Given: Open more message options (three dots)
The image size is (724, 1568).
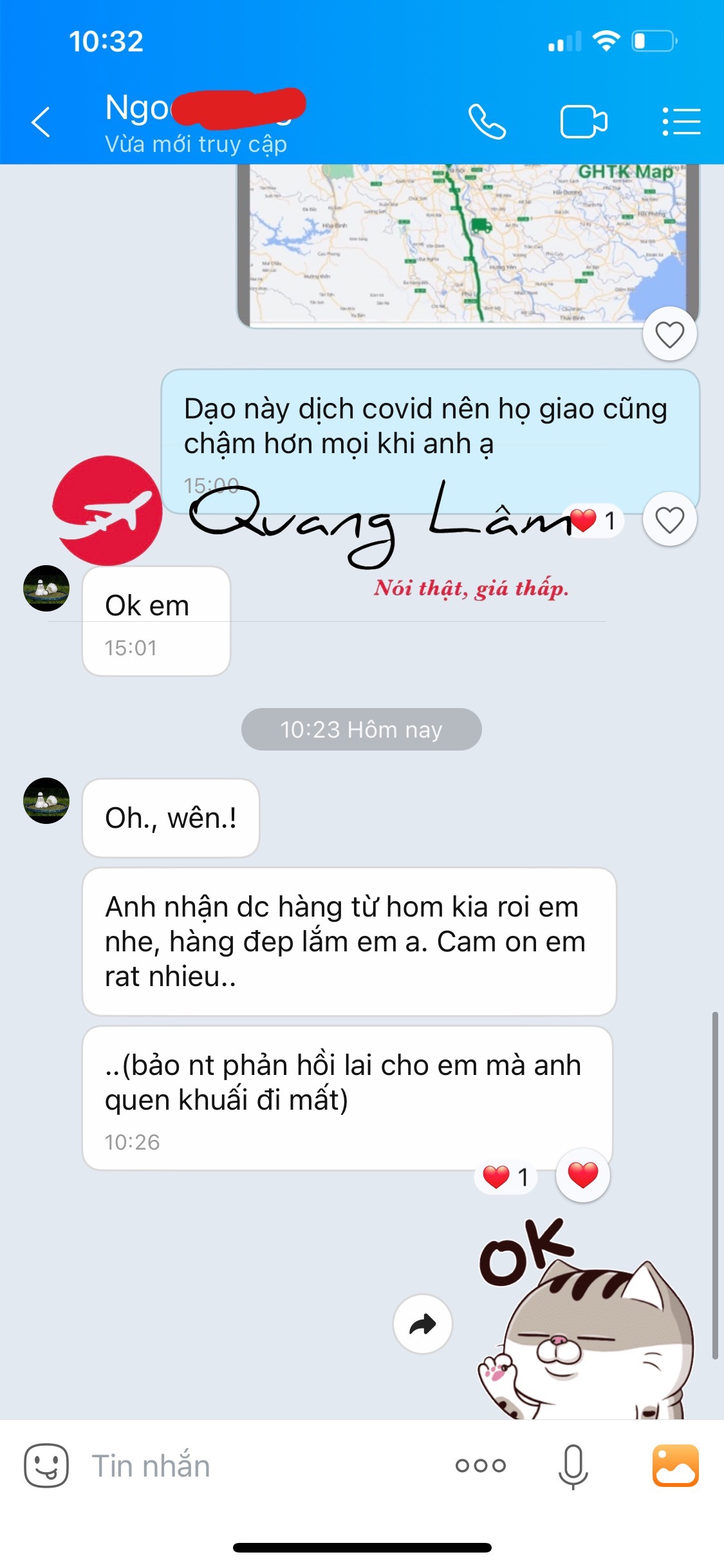Looking at the screenshot, I should point(480,1466).
